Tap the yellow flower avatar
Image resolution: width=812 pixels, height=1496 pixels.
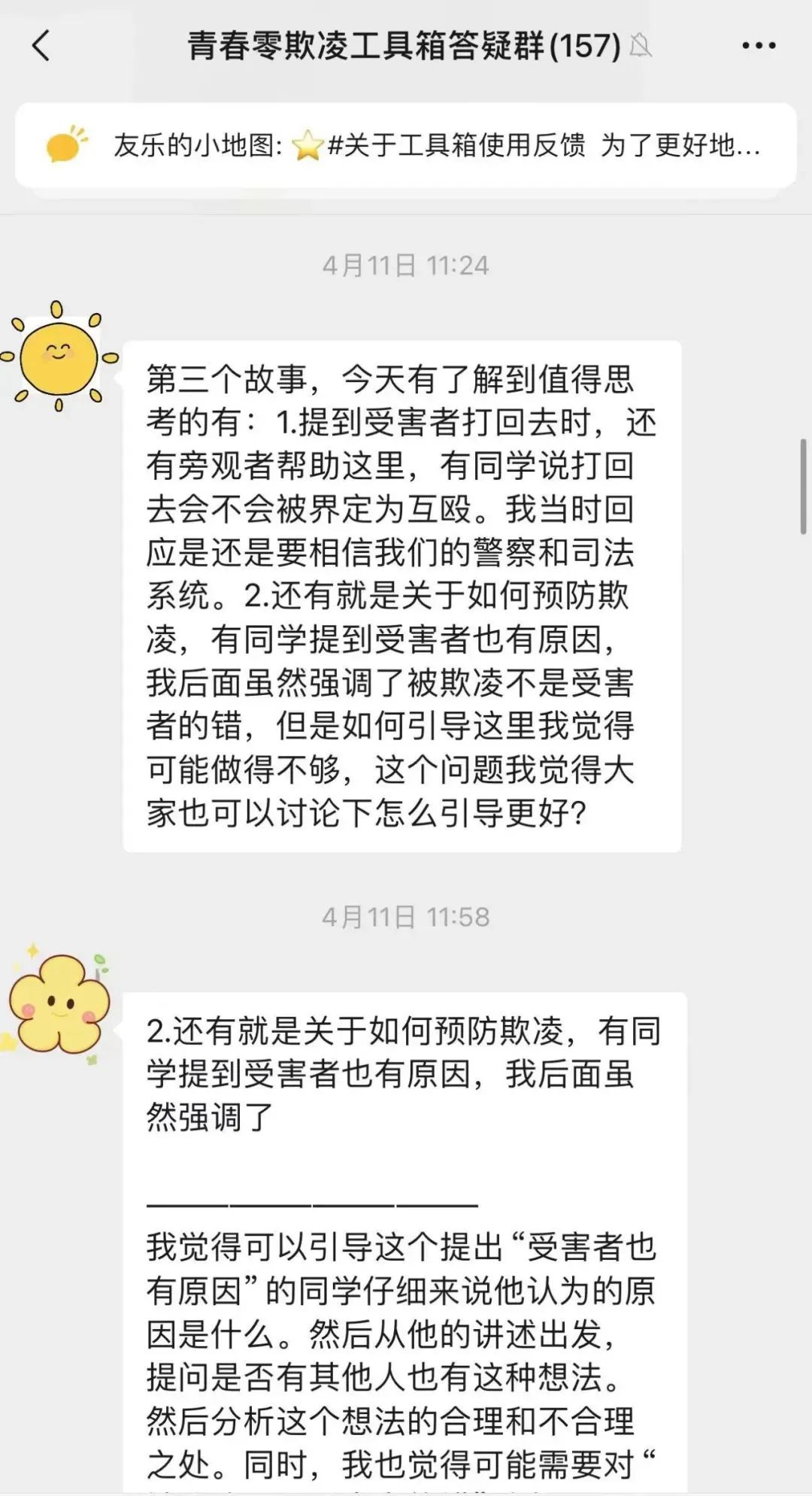click(58, 1003)
